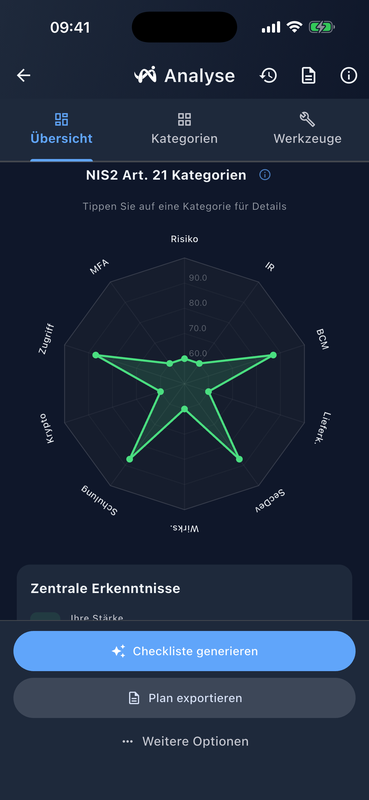Switch to the Kategorien tab

(x=184, y=130)
